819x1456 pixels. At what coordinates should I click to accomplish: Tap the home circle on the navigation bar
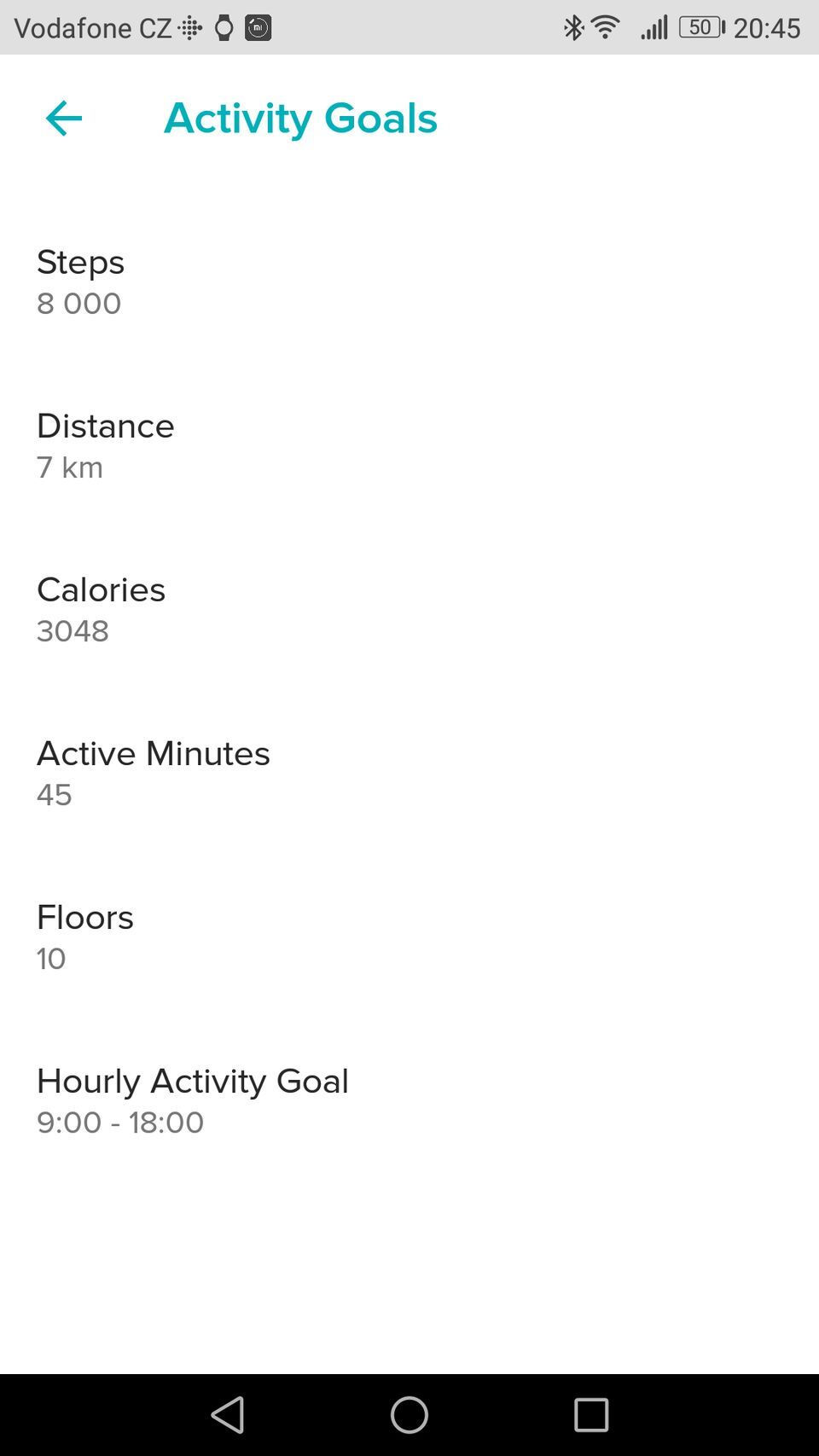[409, 1415]
